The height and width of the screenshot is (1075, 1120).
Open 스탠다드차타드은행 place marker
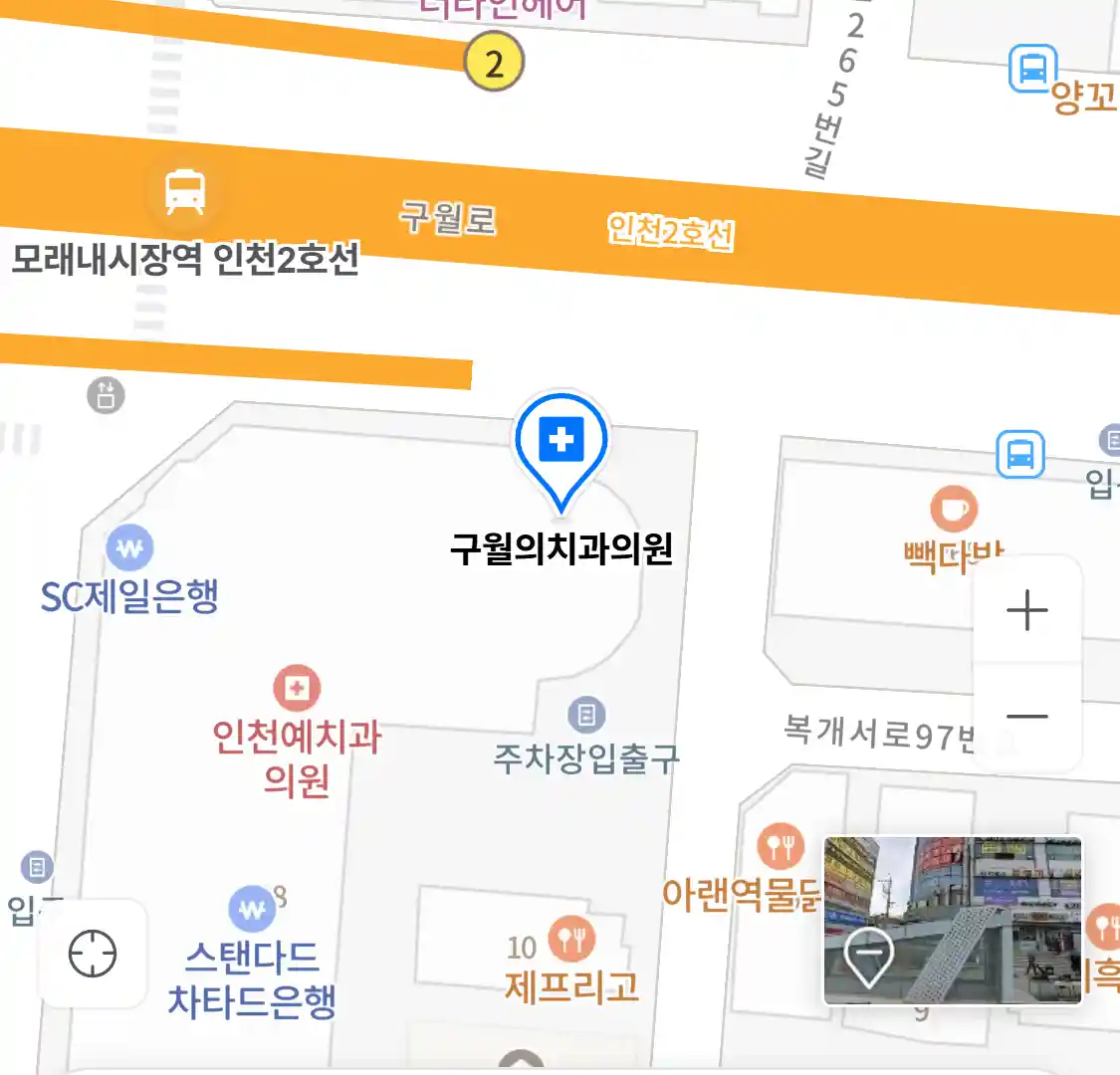[252, 909]
